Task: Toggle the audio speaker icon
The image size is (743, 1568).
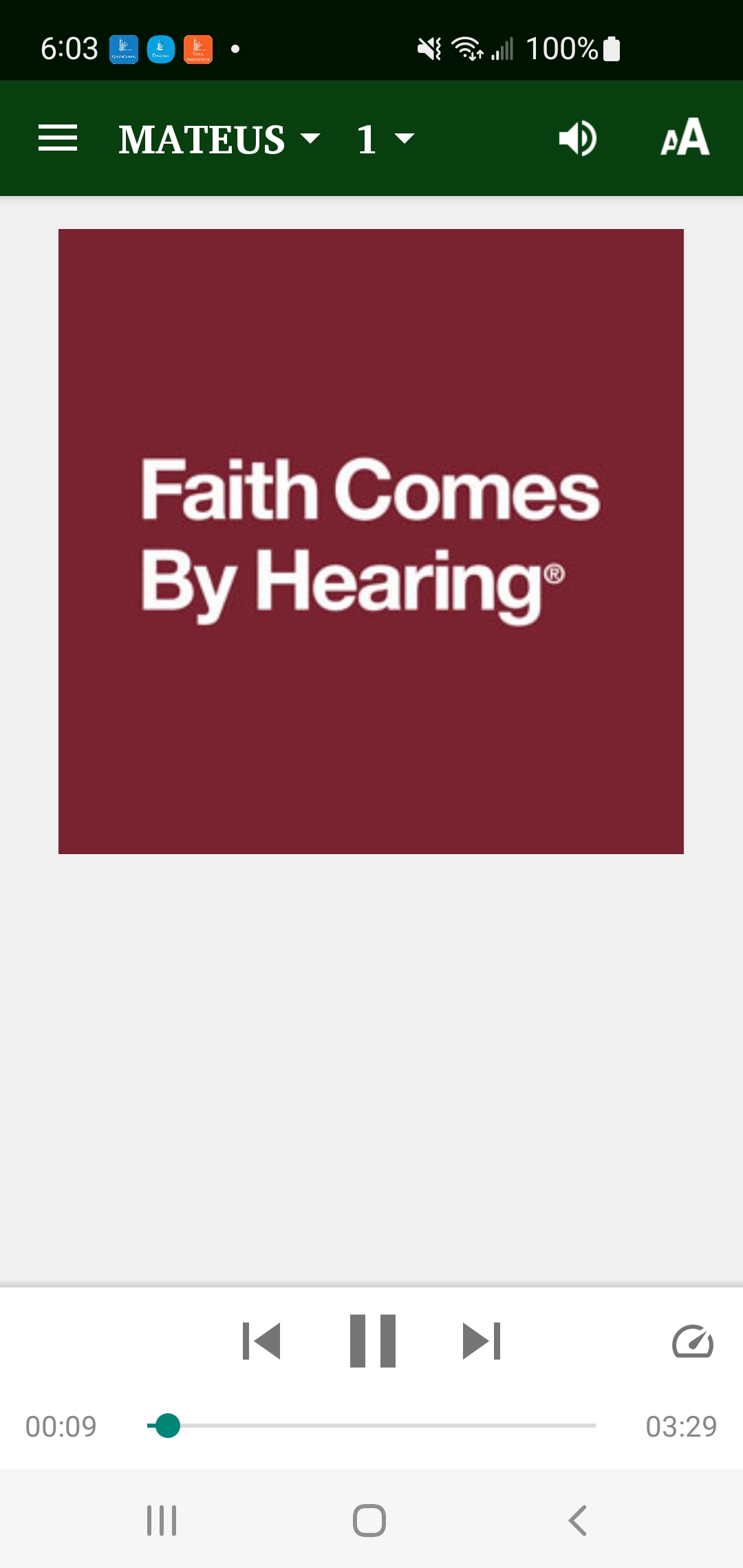Action: [x=577, y=138]
